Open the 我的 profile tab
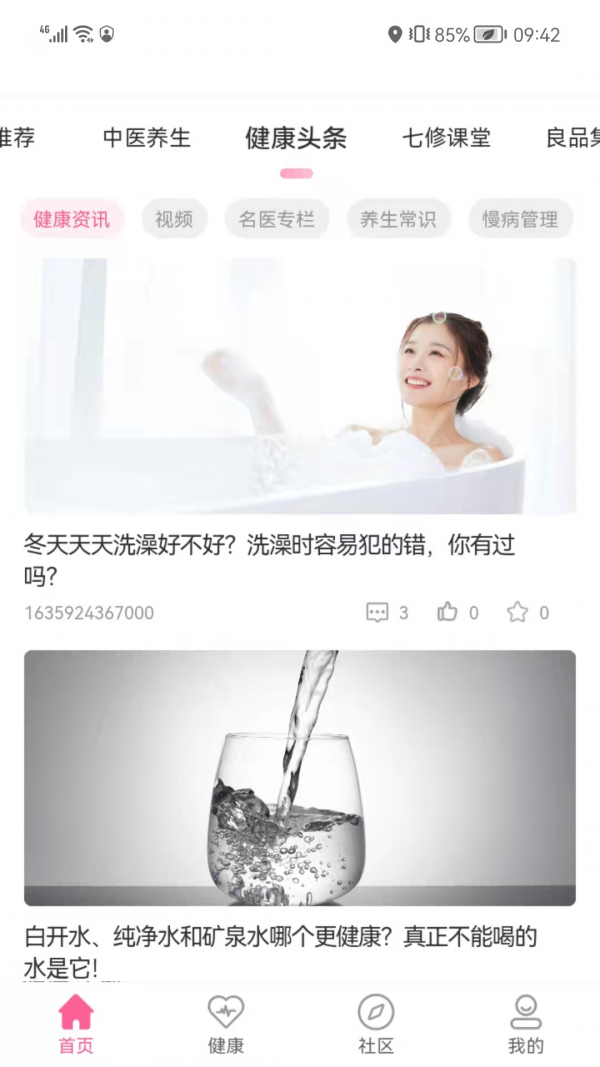 click(x=526, y=1025)
